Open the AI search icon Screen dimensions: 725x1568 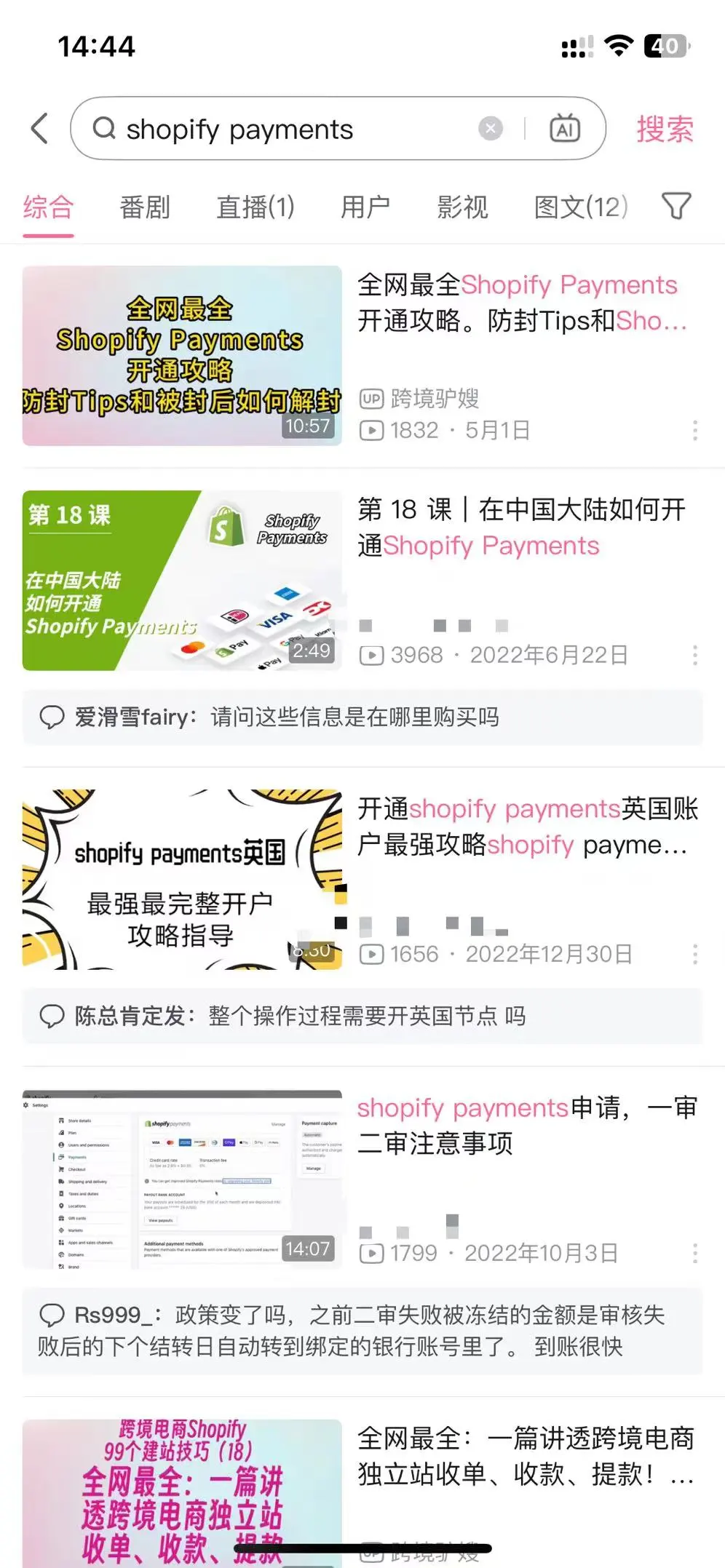pos(565,129)
